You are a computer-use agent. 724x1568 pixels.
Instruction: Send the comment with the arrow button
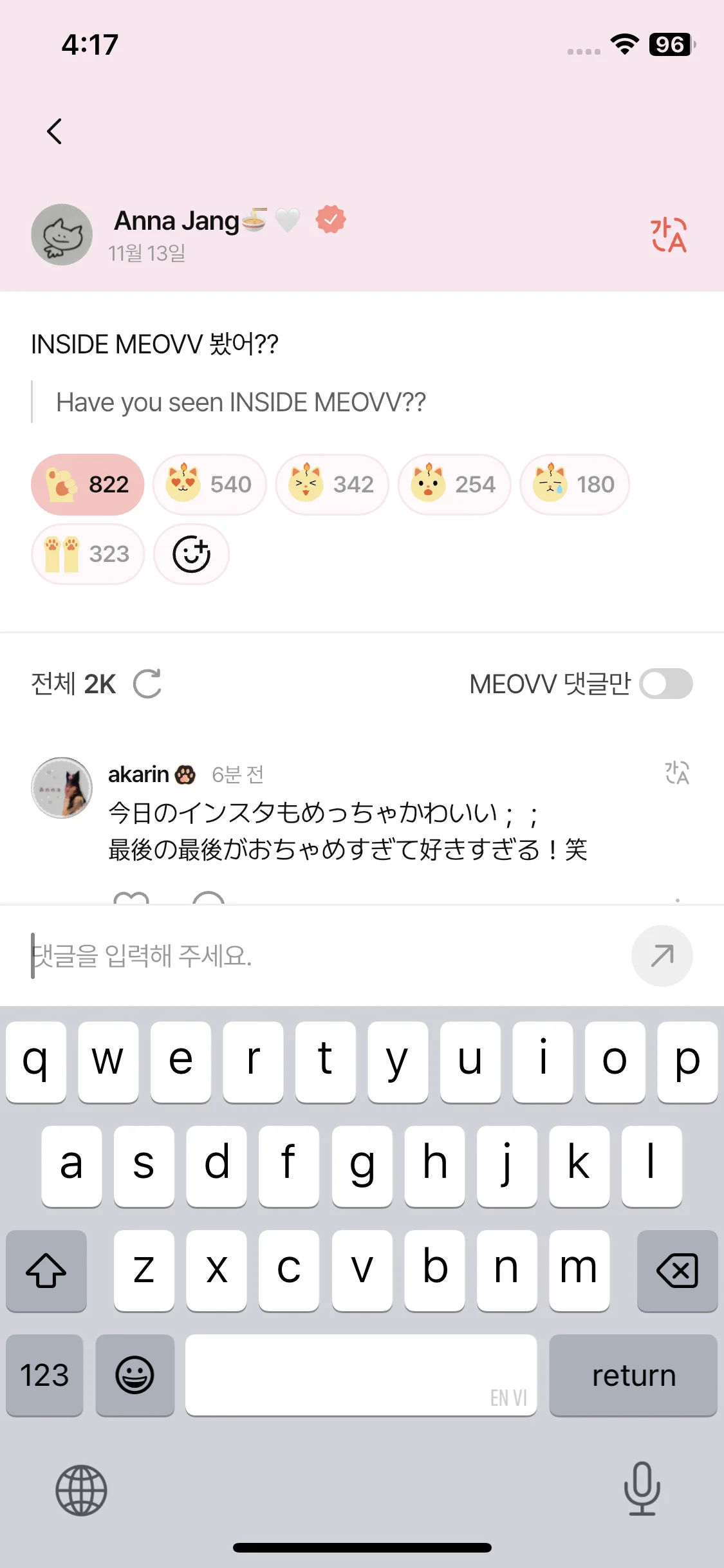(662, 957)
